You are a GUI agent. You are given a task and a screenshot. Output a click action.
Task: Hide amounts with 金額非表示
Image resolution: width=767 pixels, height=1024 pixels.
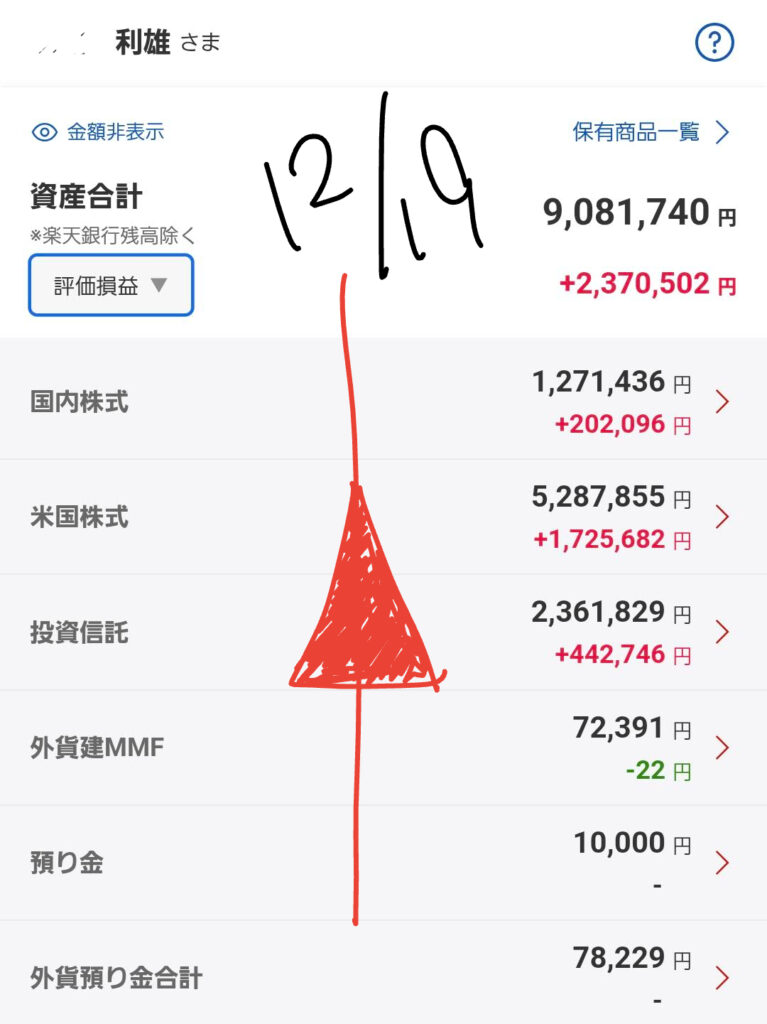99,131
